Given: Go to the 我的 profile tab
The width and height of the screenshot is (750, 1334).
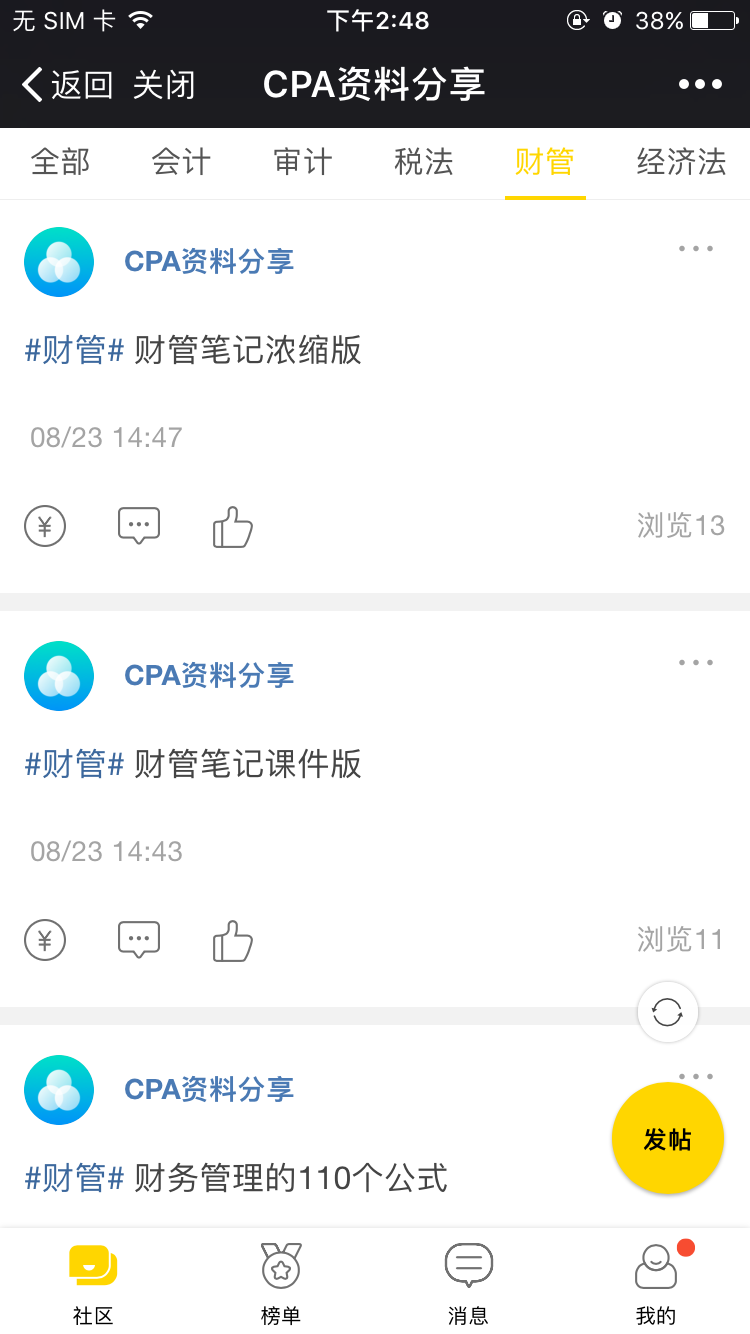Looking at the screenshot, I should [x=656, y=1284].
